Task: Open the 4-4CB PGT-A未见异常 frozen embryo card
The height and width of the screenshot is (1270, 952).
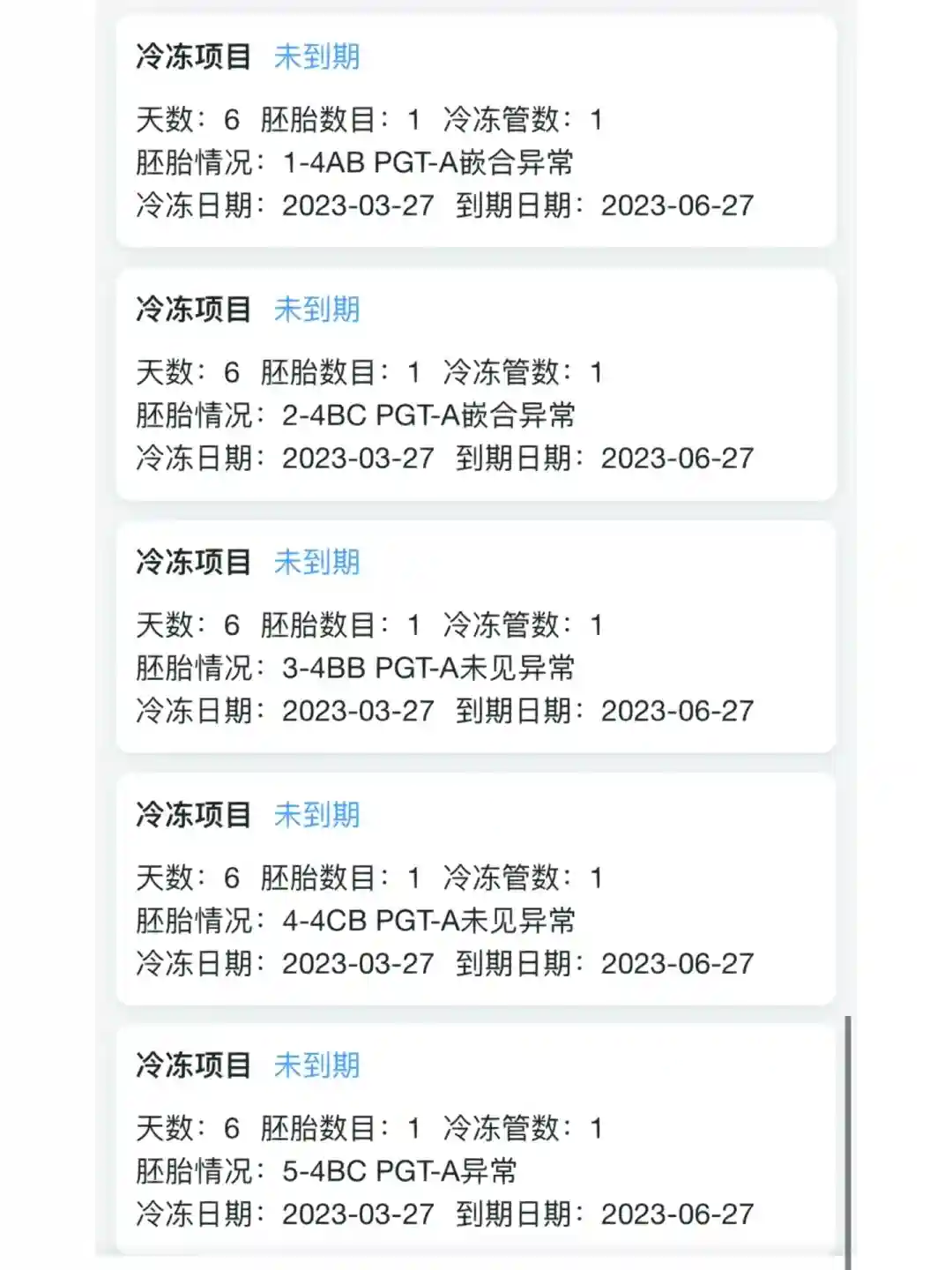Action: tap(476, 890)
